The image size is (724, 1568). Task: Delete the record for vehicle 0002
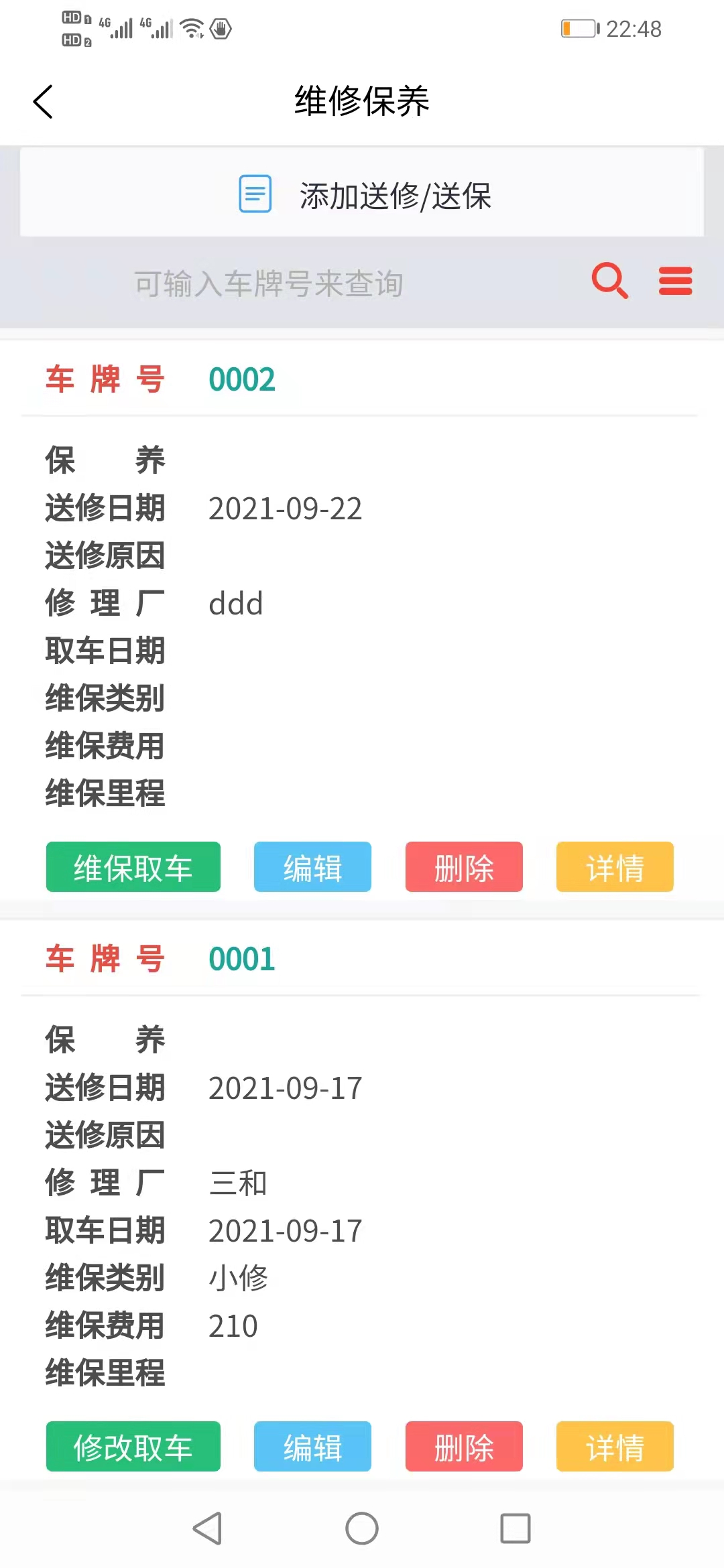464,867
